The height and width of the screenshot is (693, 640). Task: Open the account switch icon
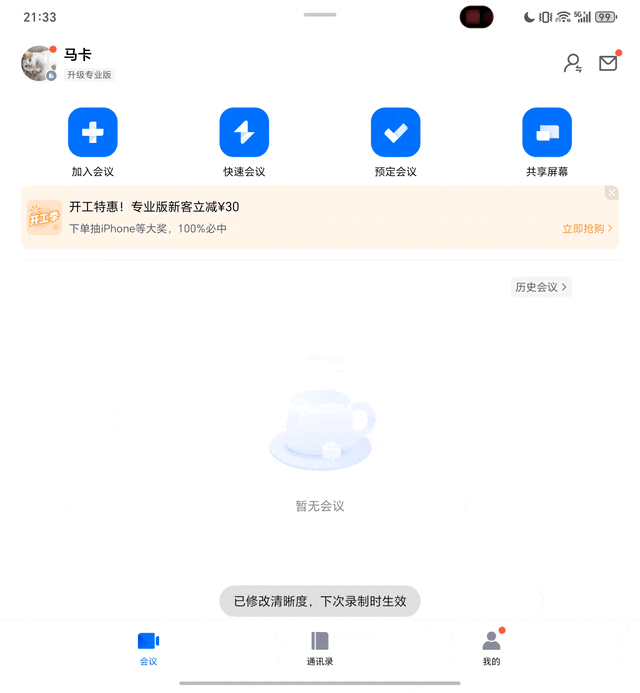[572, 63]
